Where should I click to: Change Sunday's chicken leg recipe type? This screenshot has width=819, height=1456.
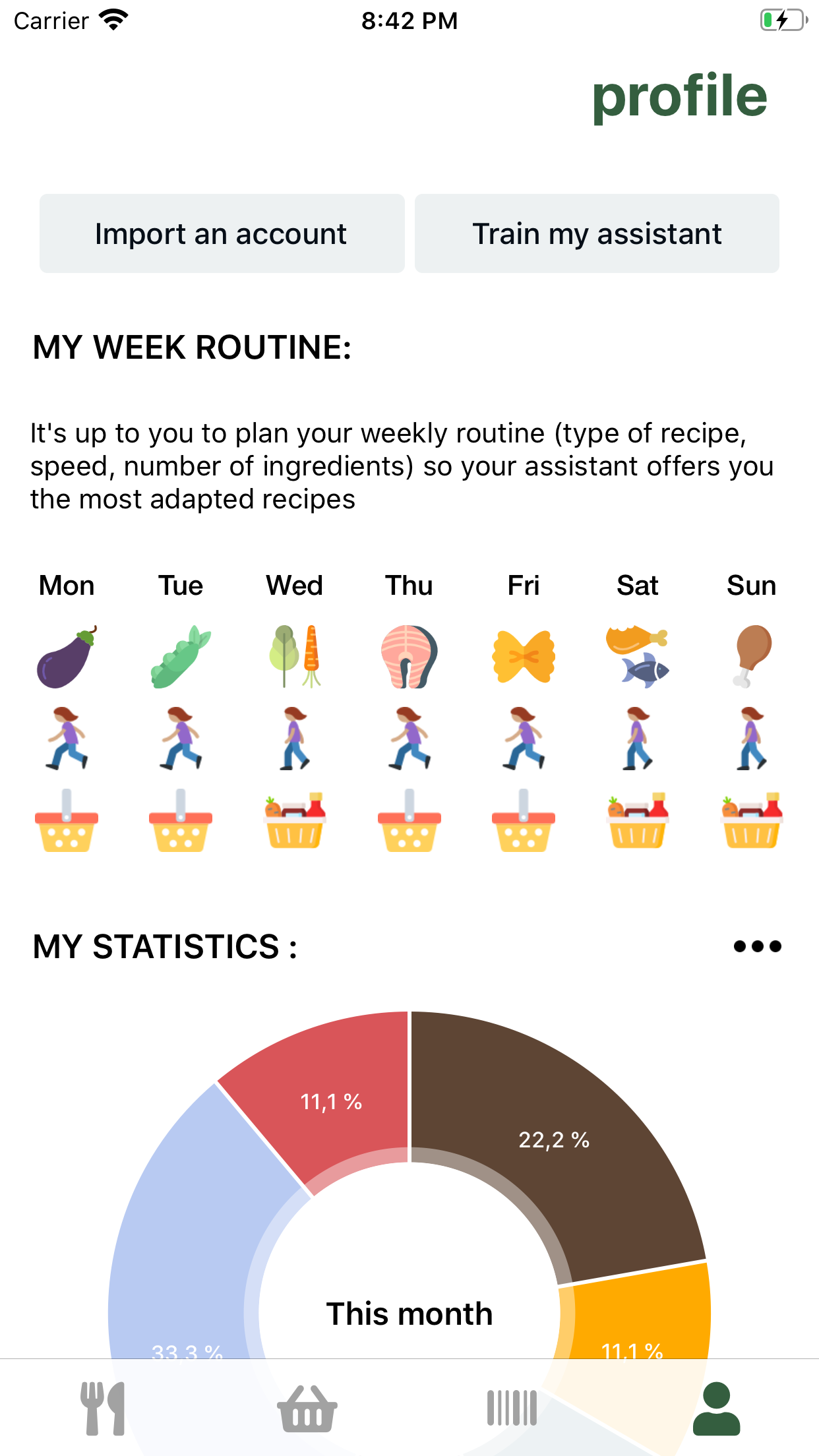click(x=752, y=657)
